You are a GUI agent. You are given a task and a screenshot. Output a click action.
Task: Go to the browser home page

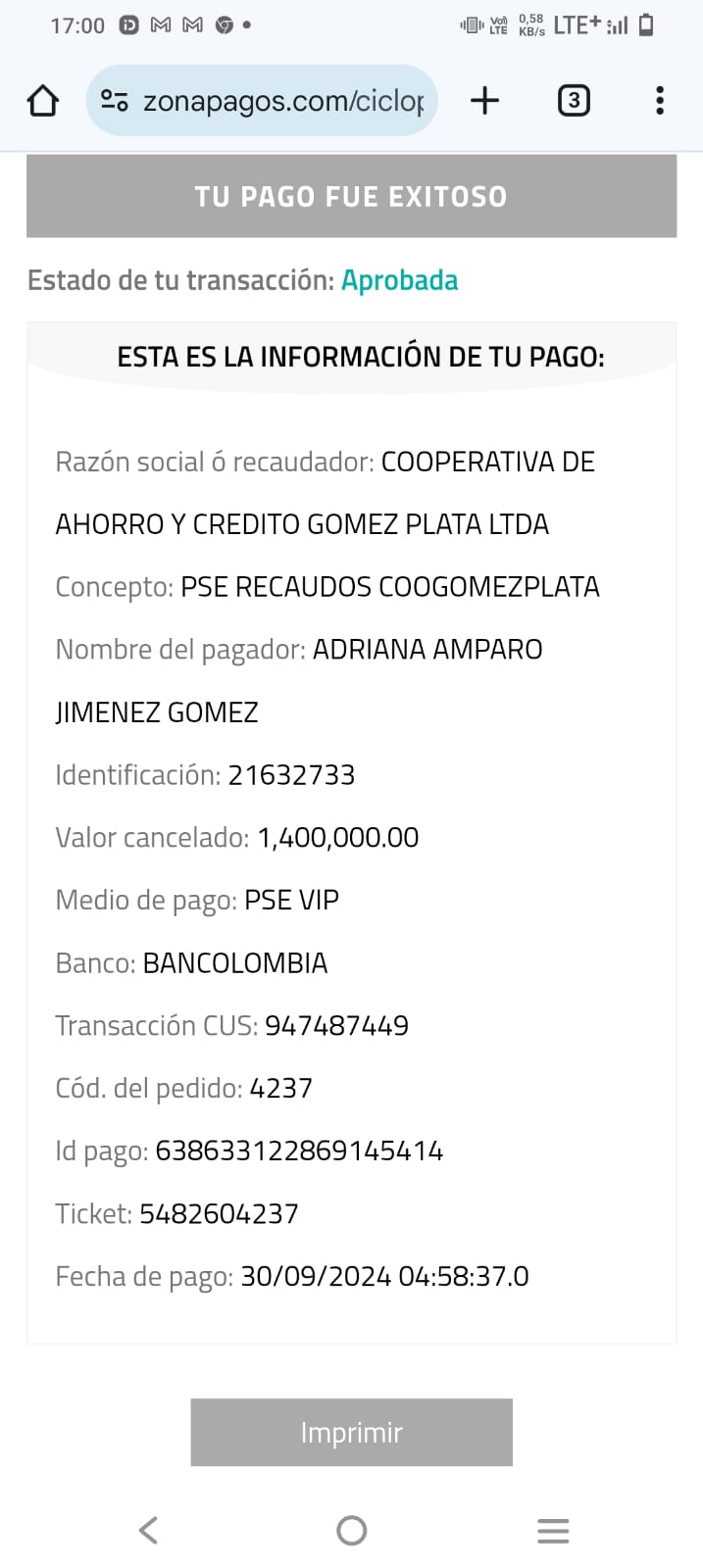point(43,101)
